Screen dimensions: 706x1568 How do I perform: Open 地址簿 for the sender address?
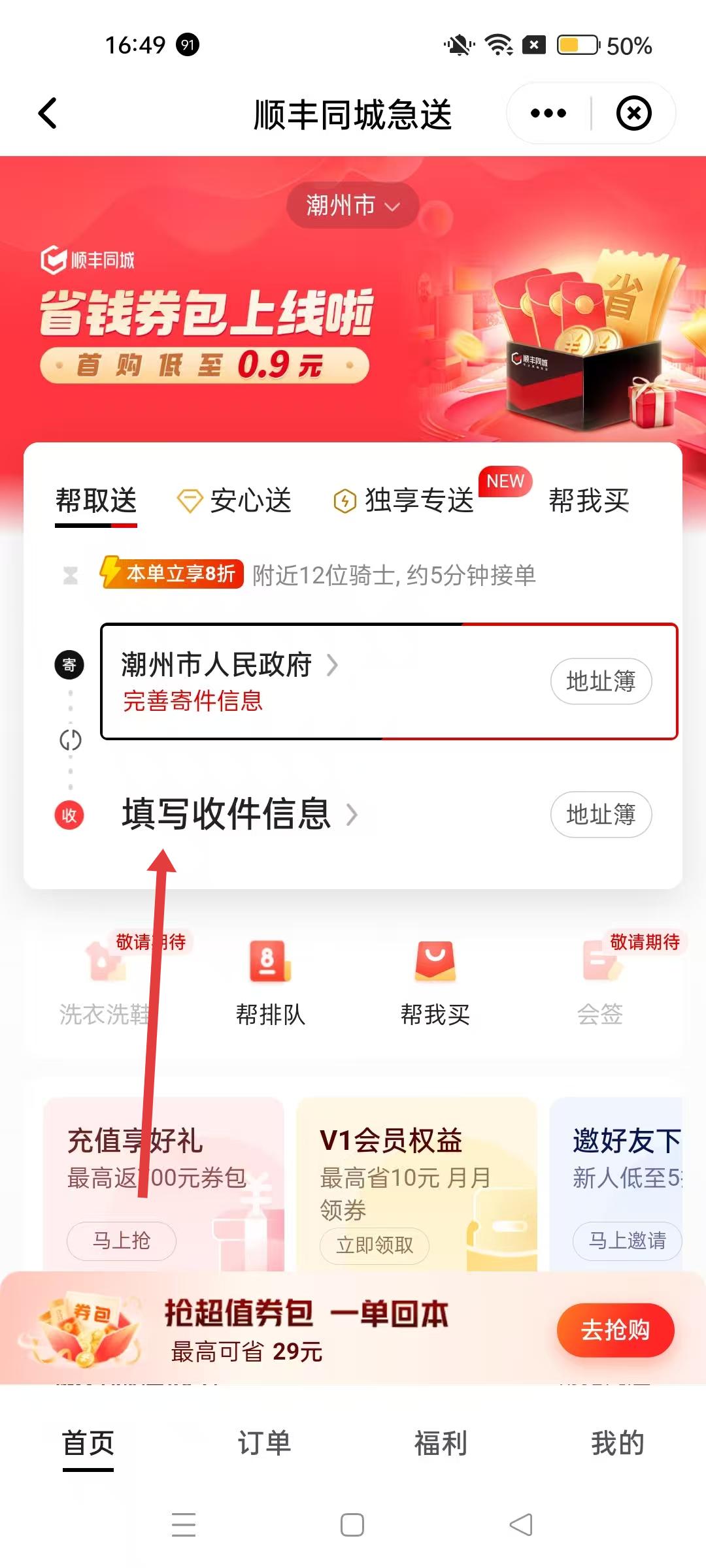tap(601, 681)
